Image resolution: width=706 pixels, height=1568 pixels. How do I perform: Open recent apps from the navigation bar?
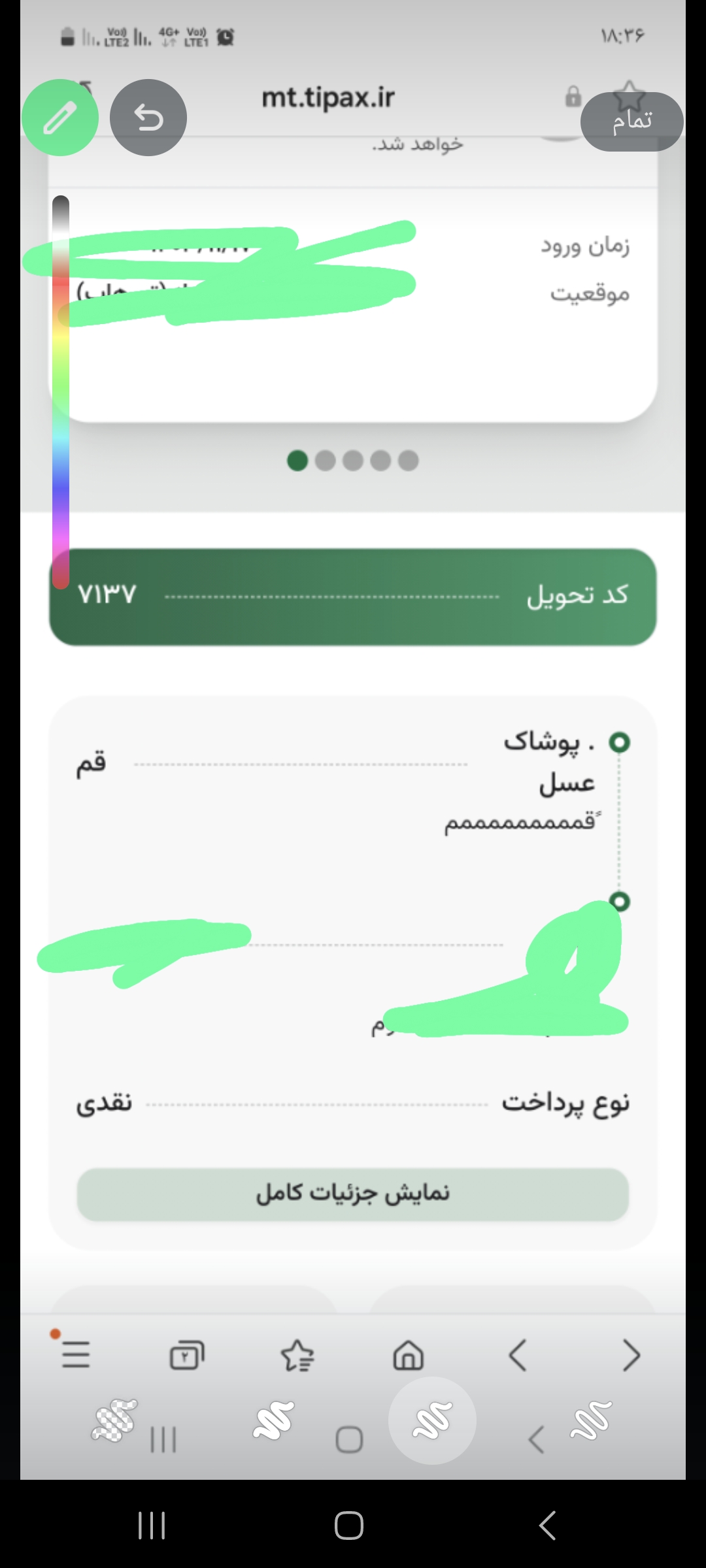point(152,1526)
